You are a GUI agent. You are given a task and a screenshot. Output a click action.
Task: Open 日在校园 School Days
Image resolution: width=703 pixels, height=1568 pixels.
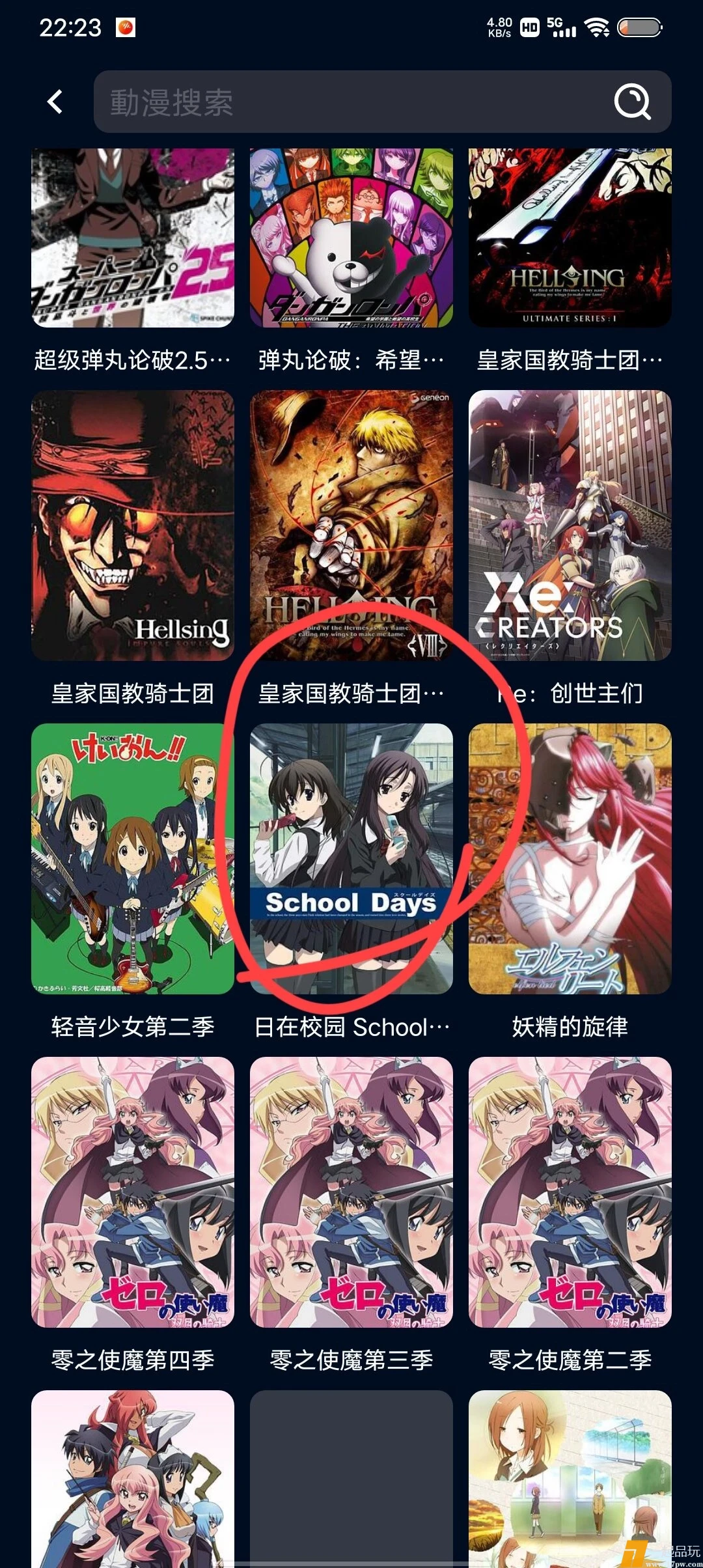click(x=351, y=858)
